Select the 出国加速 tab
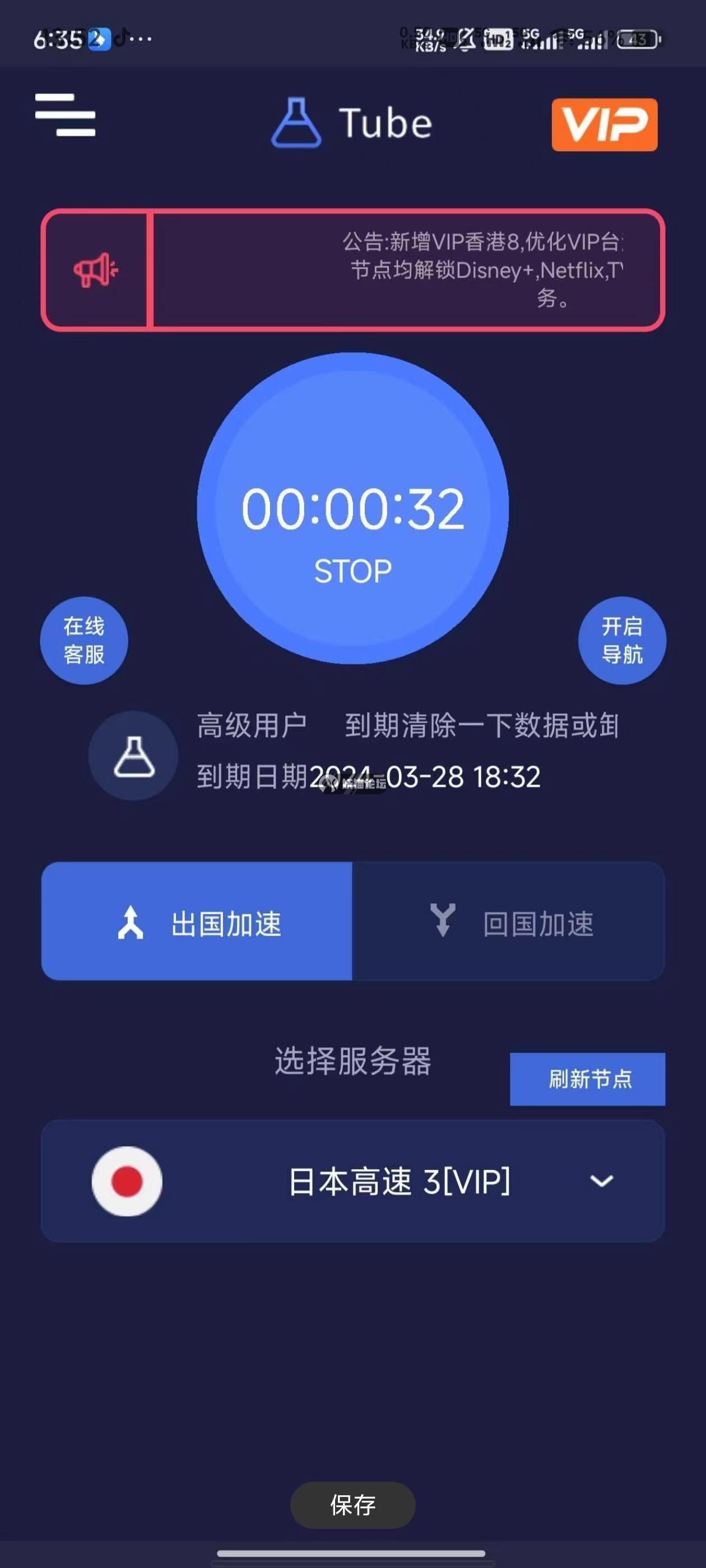 pyautogui.click(x=197, y=921)
